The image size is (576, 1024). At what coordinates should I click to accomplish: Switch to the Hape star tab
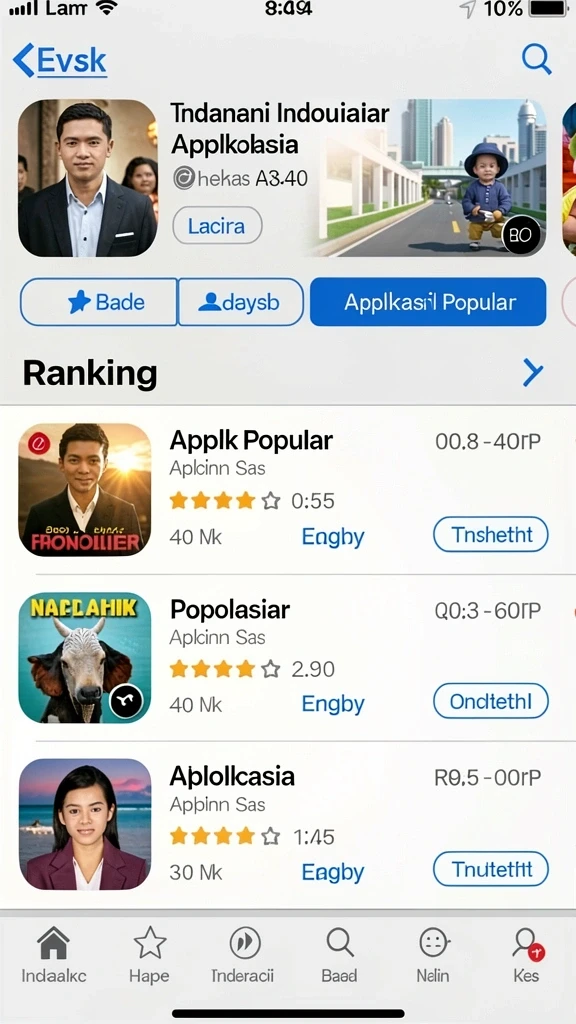click(150, 955)
